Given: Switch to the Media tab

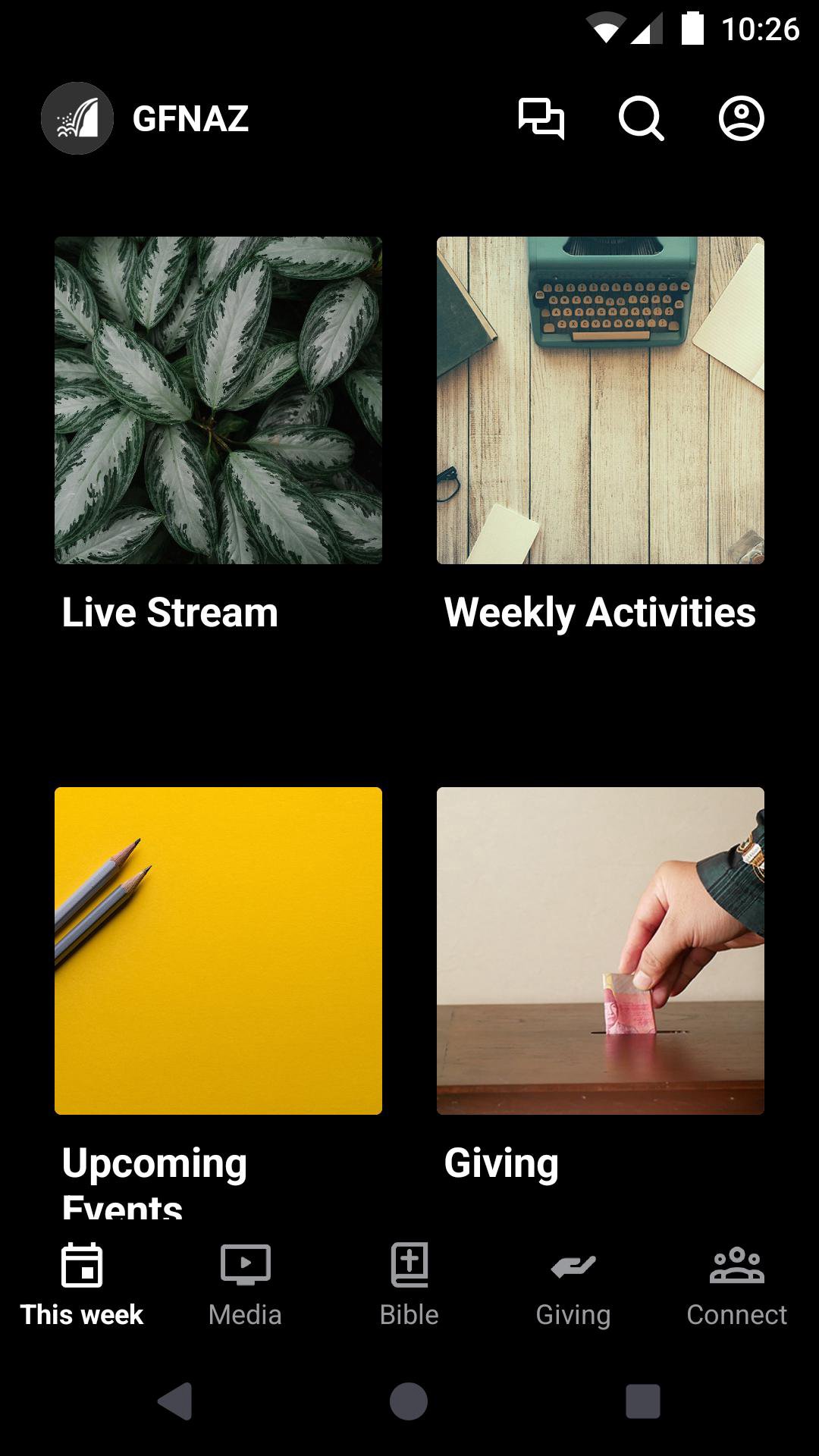Looking at the screenshot, I should point(245,1285).
